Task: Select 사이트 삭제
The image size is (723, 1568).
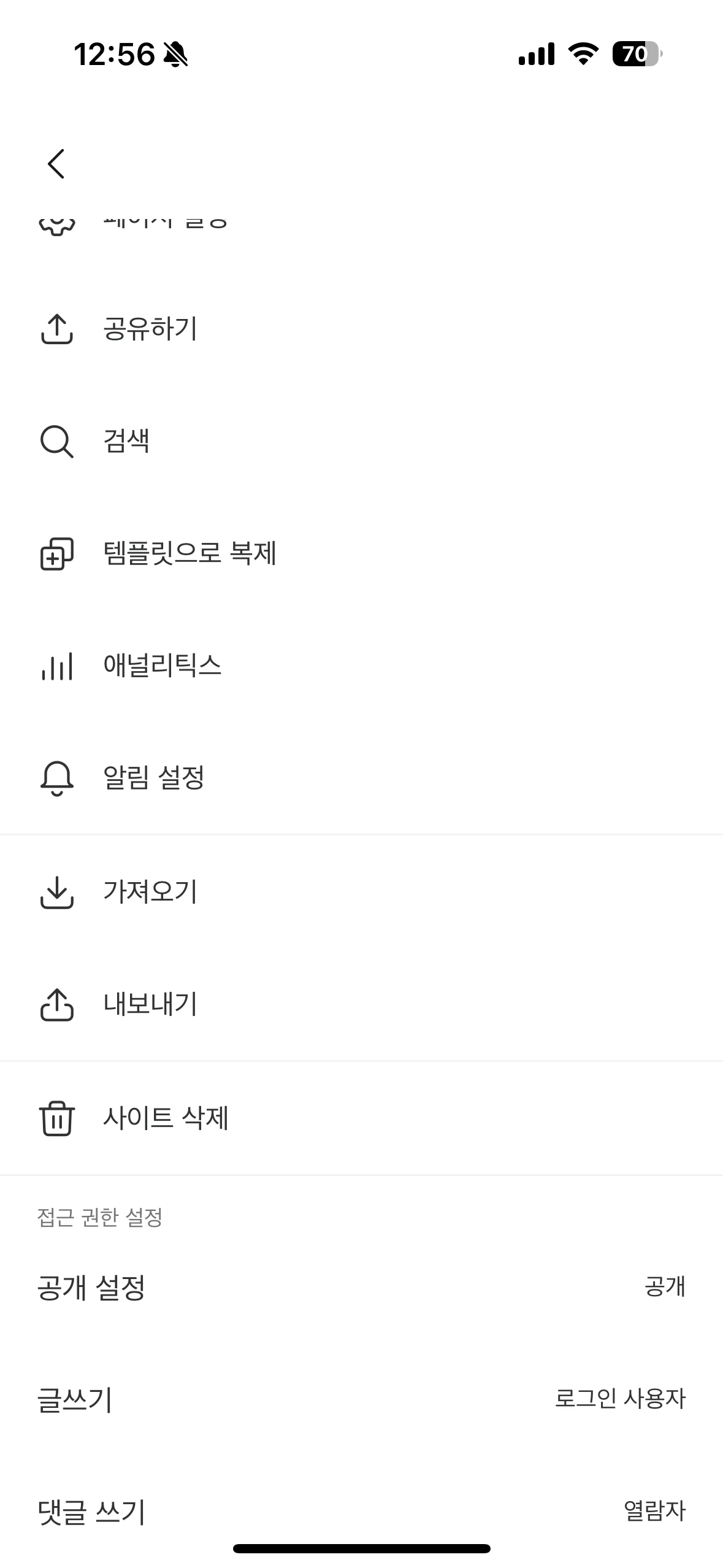Action: 361,1118
